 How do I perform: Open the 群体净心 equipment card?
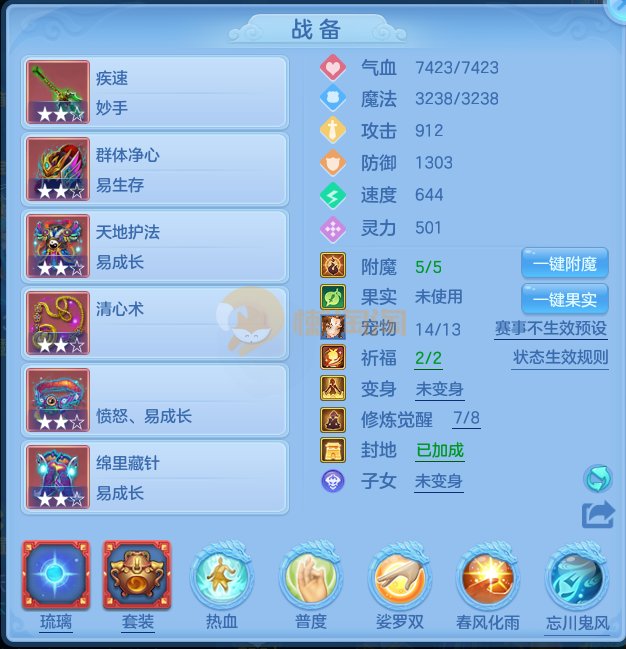(x=155, y=168)
